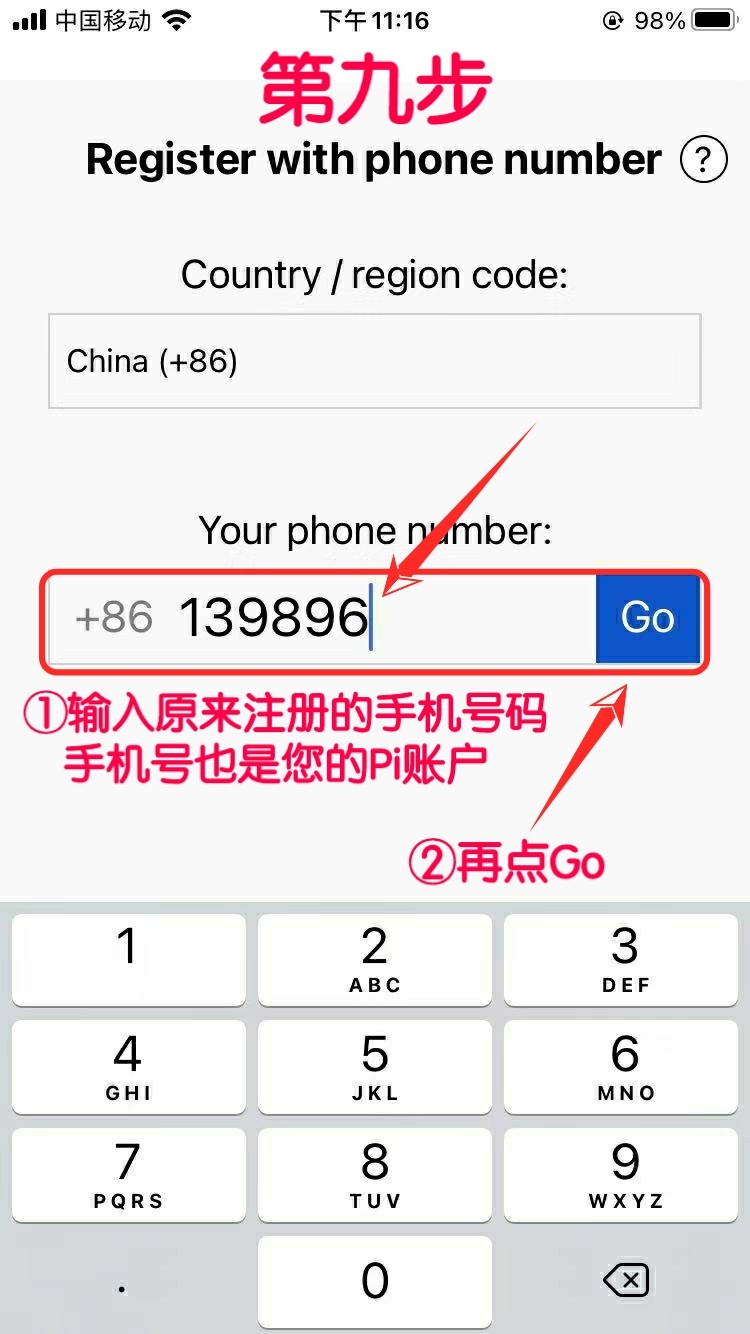Type digit 1 on the keypad
Screen dimensions: 750x1334
[x=128, y=959]
